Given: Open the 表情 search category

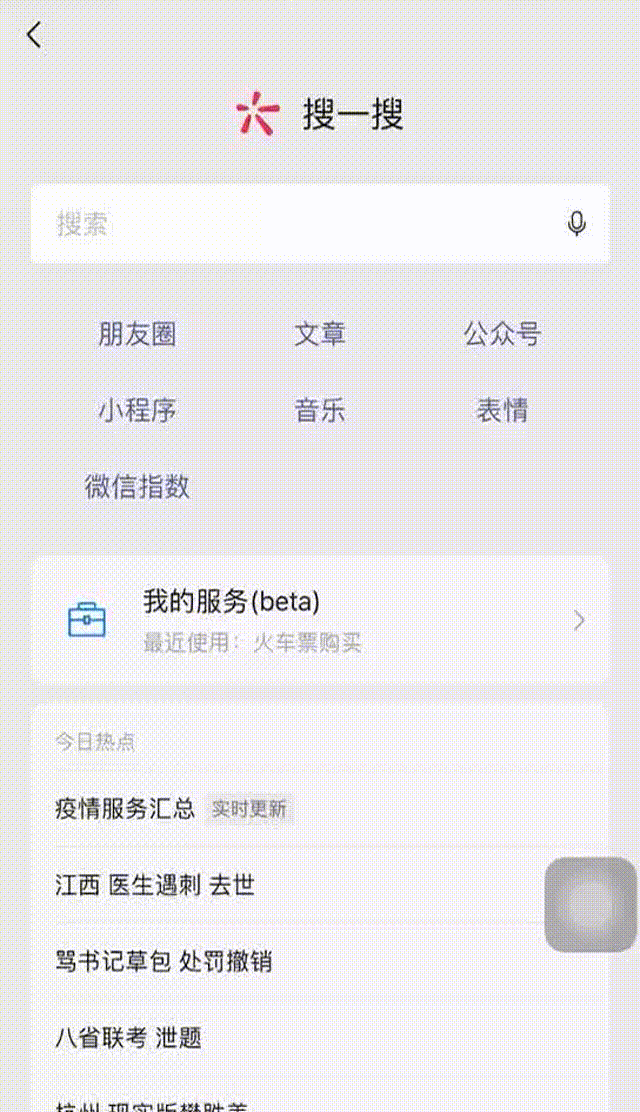Looking at the screenshot, I should point(502,411).
